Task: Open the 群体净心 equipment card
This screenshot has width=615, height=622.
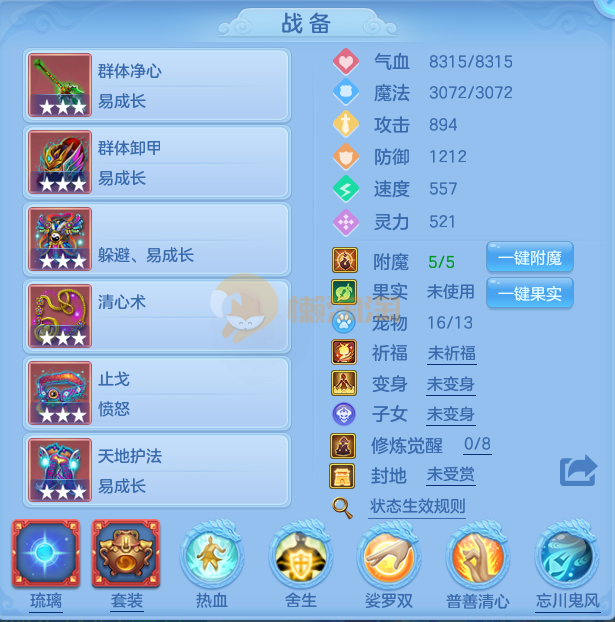Action: pyautogui.click(x=157, y=86)
